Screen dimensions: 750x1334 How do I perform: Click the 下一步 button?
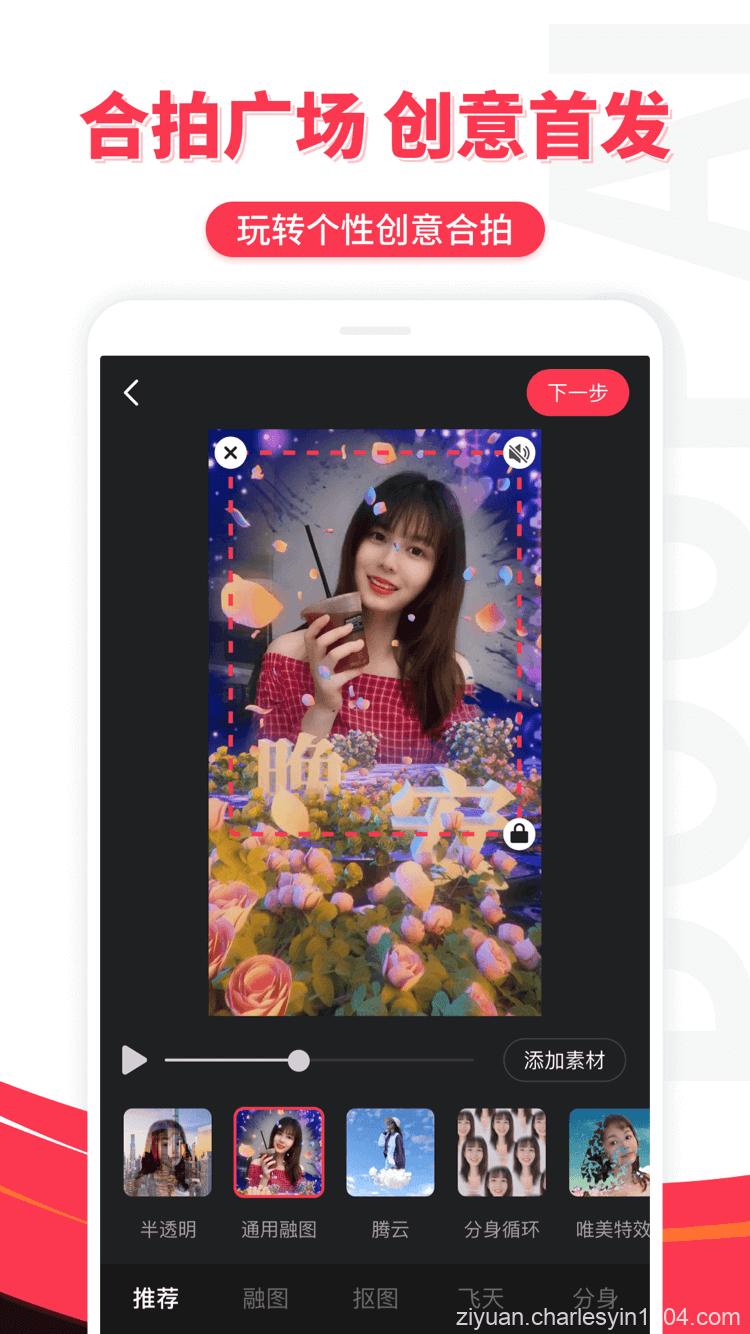point(578,392)
